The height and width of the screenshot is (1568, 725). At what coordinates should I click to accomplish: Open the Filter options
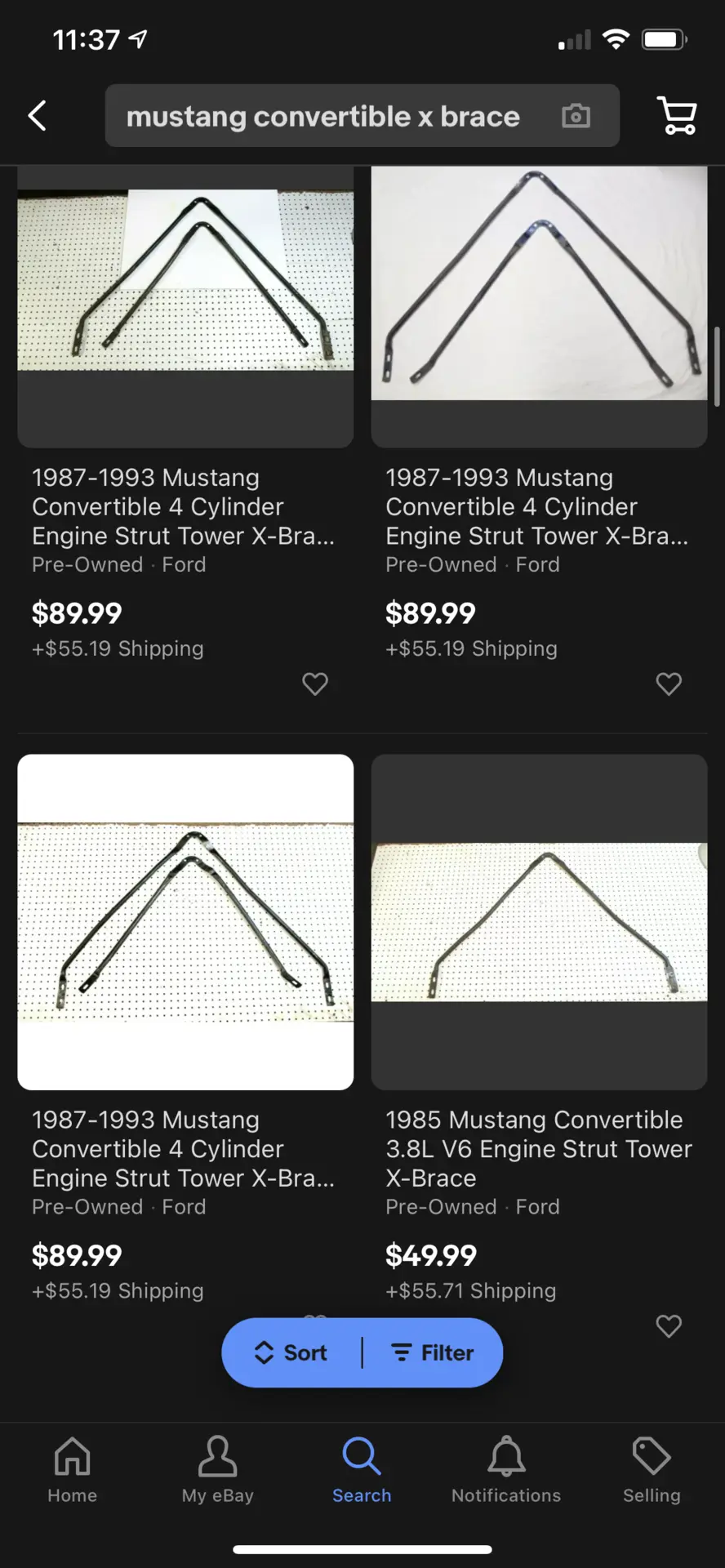coord(433,1352)
